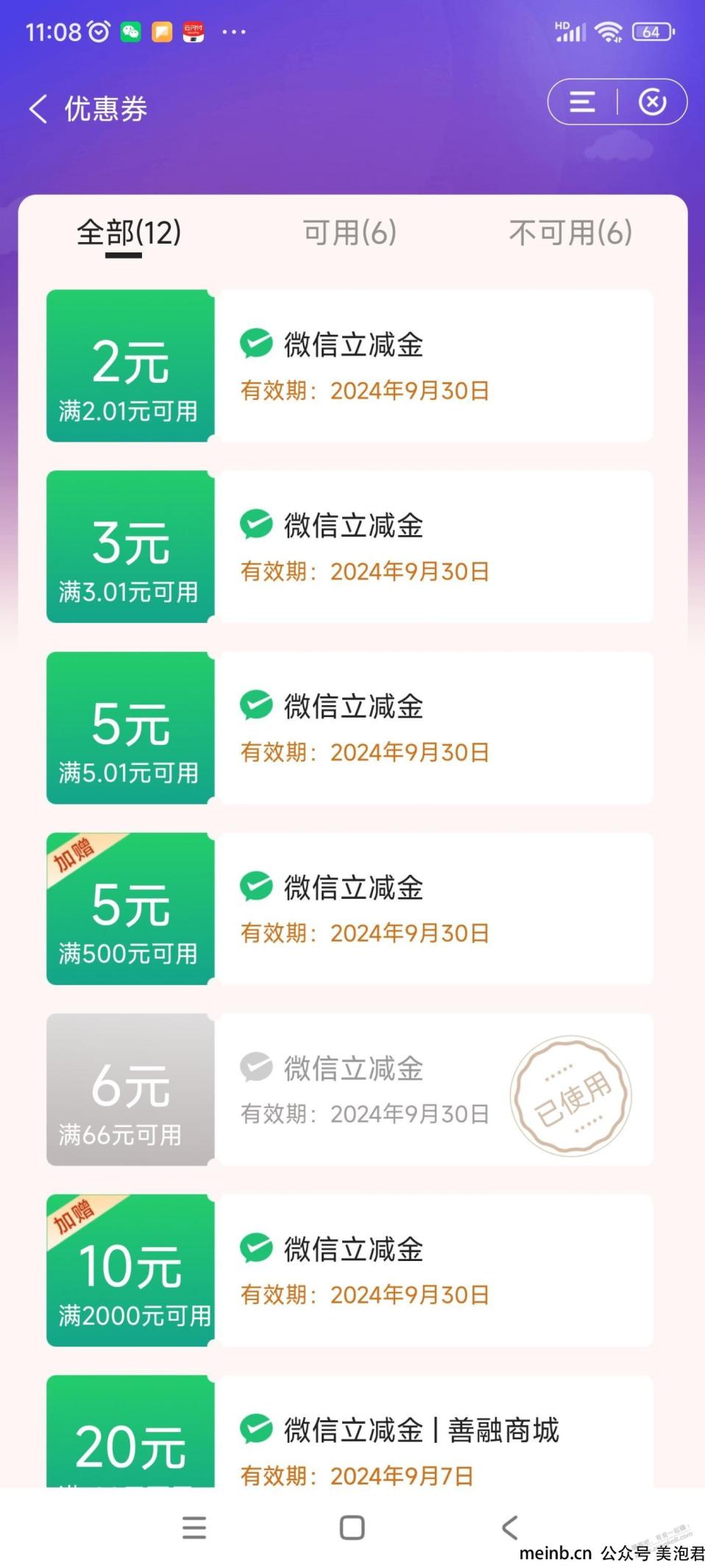Viewport: 705px width, 1568px height.
Task: Open the 10元 满2000元可用 coupon
Action: pyautogui.click(x=350, y=1271)
